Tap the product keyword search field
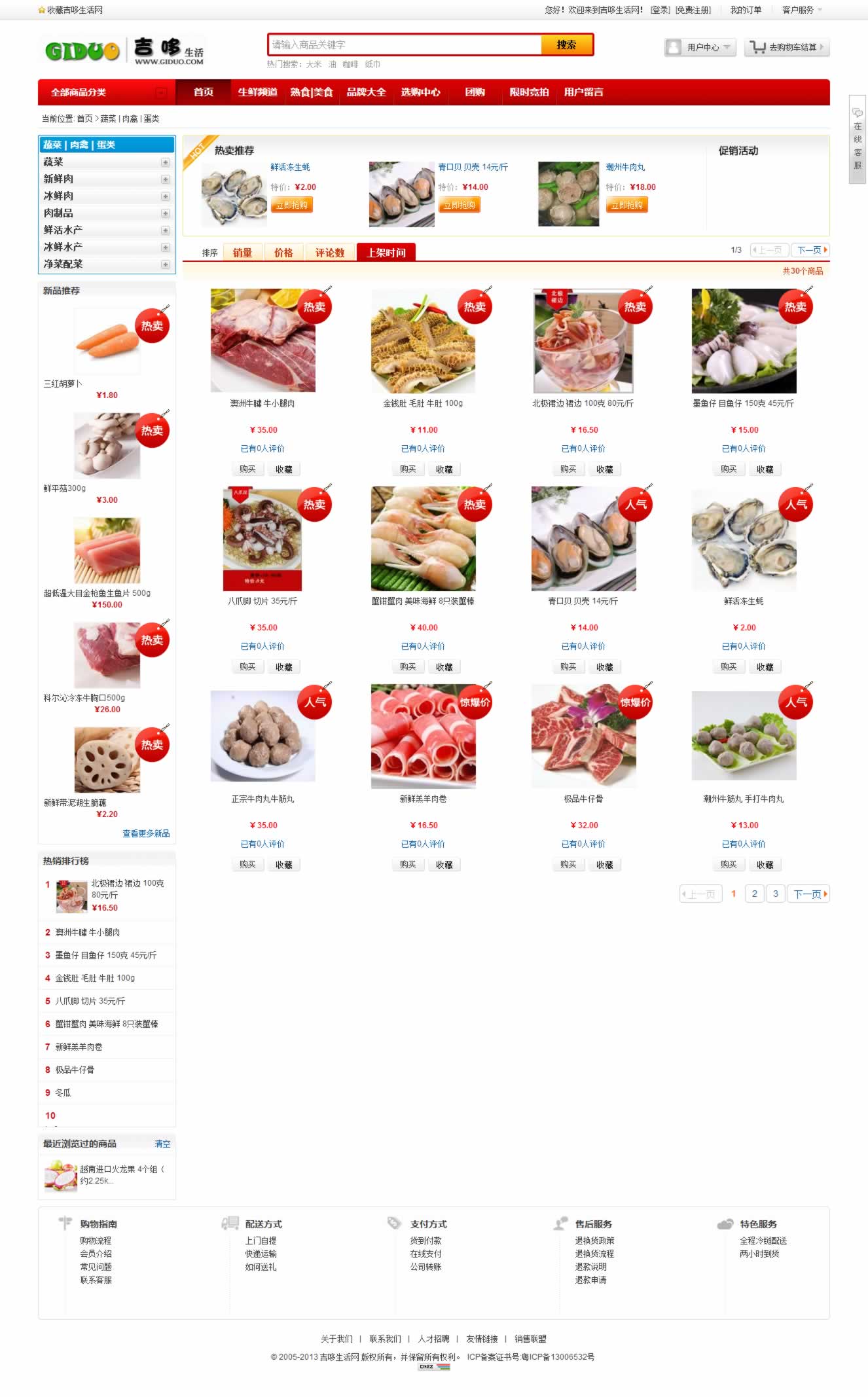 tap(406, 45)
